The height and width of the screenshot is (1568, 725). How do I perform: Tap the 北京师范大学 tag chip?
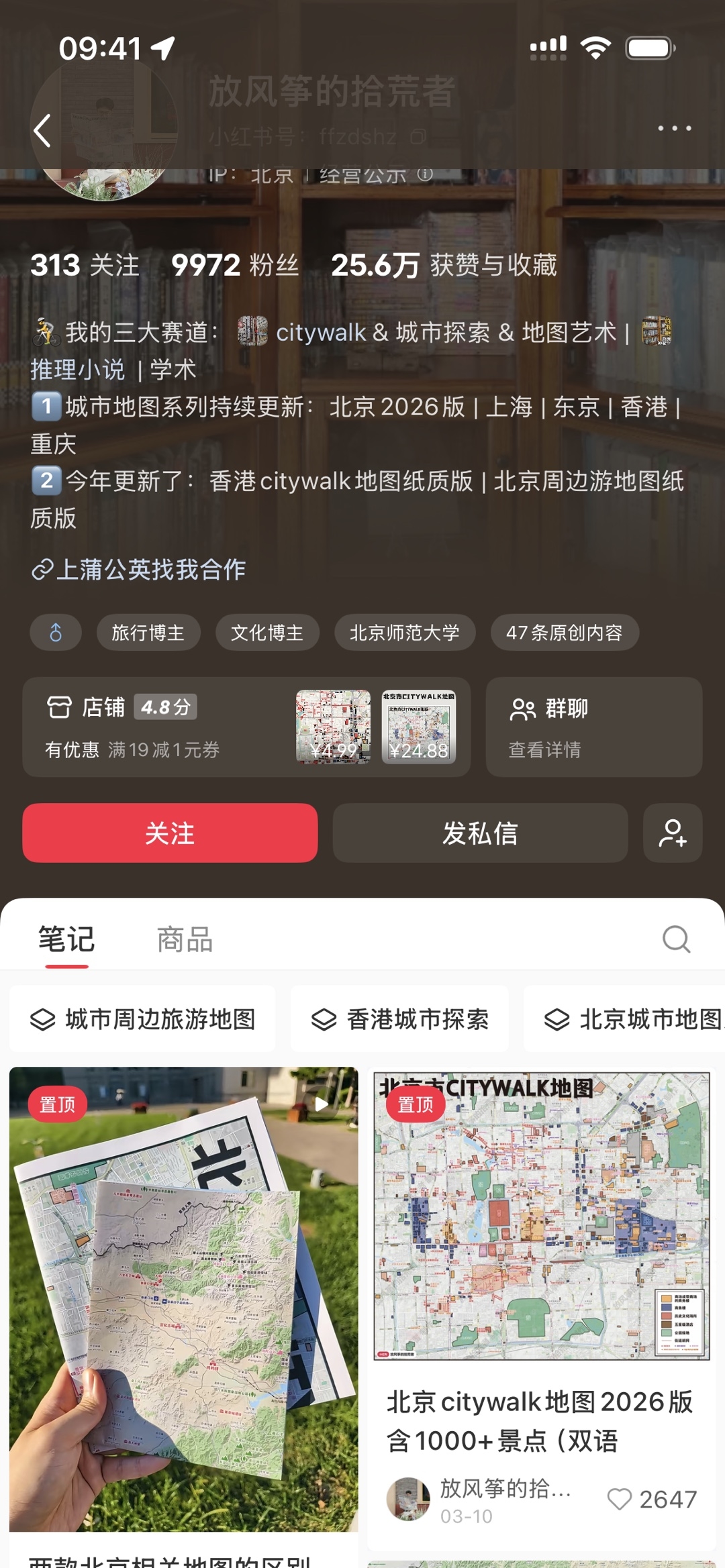click(x=405, y=633)
